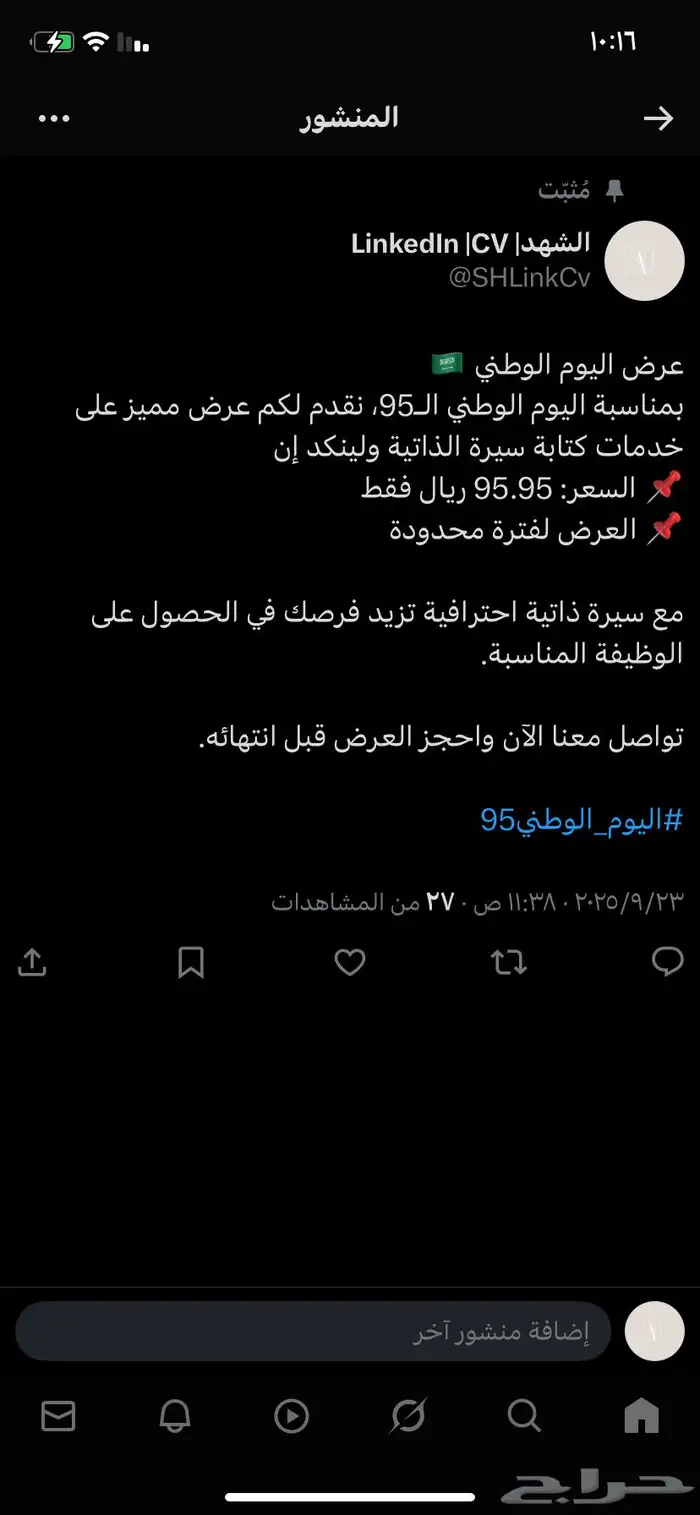Like the National Day offer post

[349, 962]
